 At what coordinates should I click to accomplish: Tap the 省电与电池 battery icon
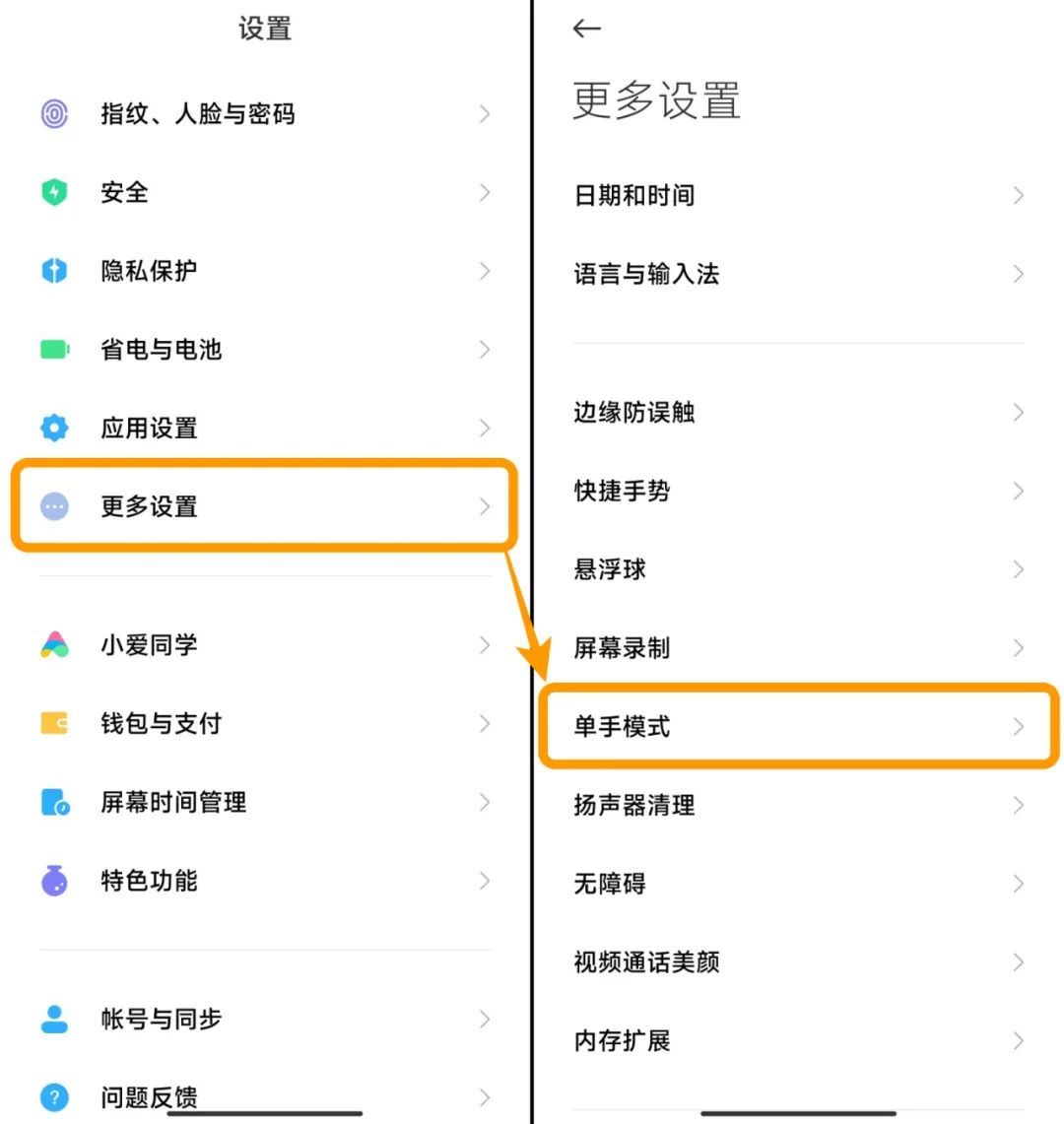[55, 350]
